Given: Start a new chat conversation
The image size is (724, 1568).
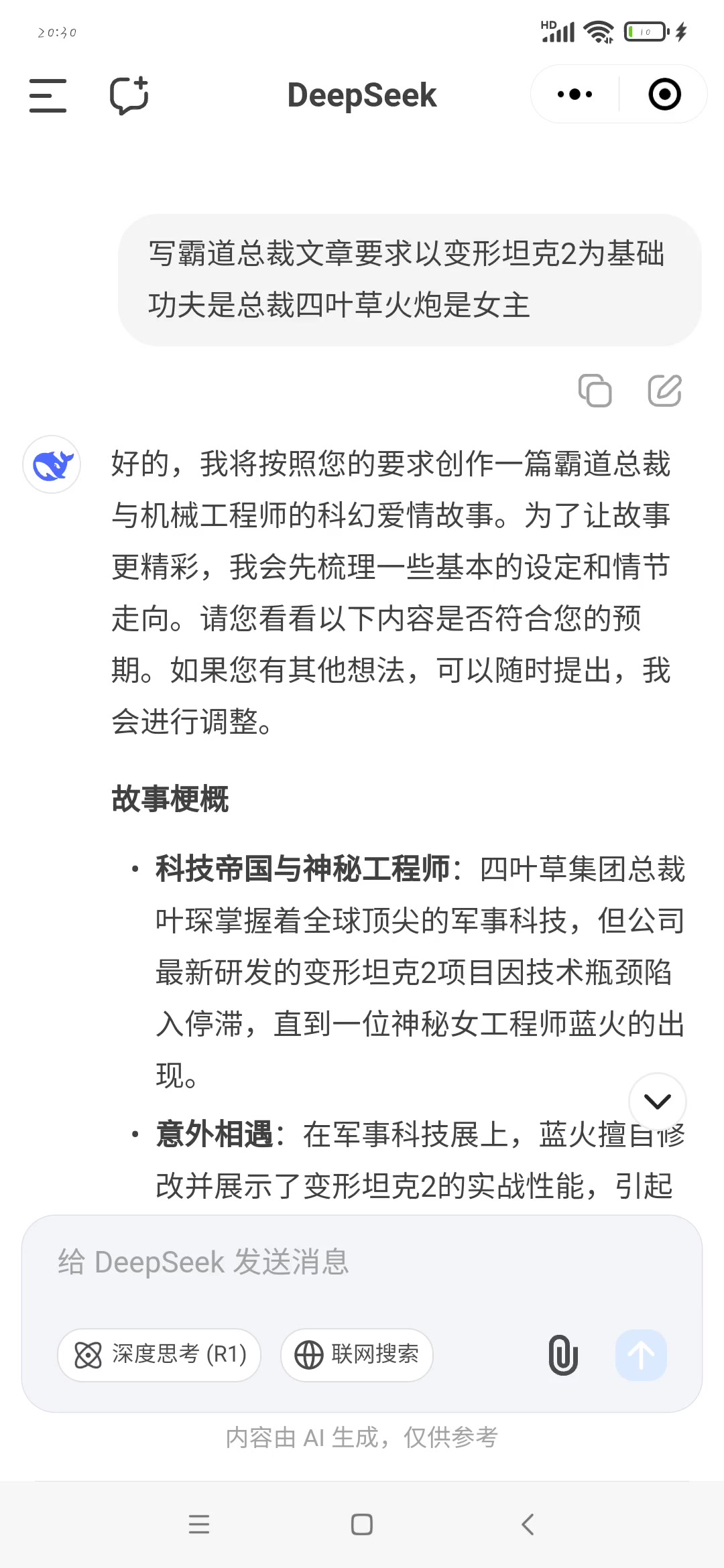Looking at the screenshot, I should pyautogui.click(x=129, y=94).
